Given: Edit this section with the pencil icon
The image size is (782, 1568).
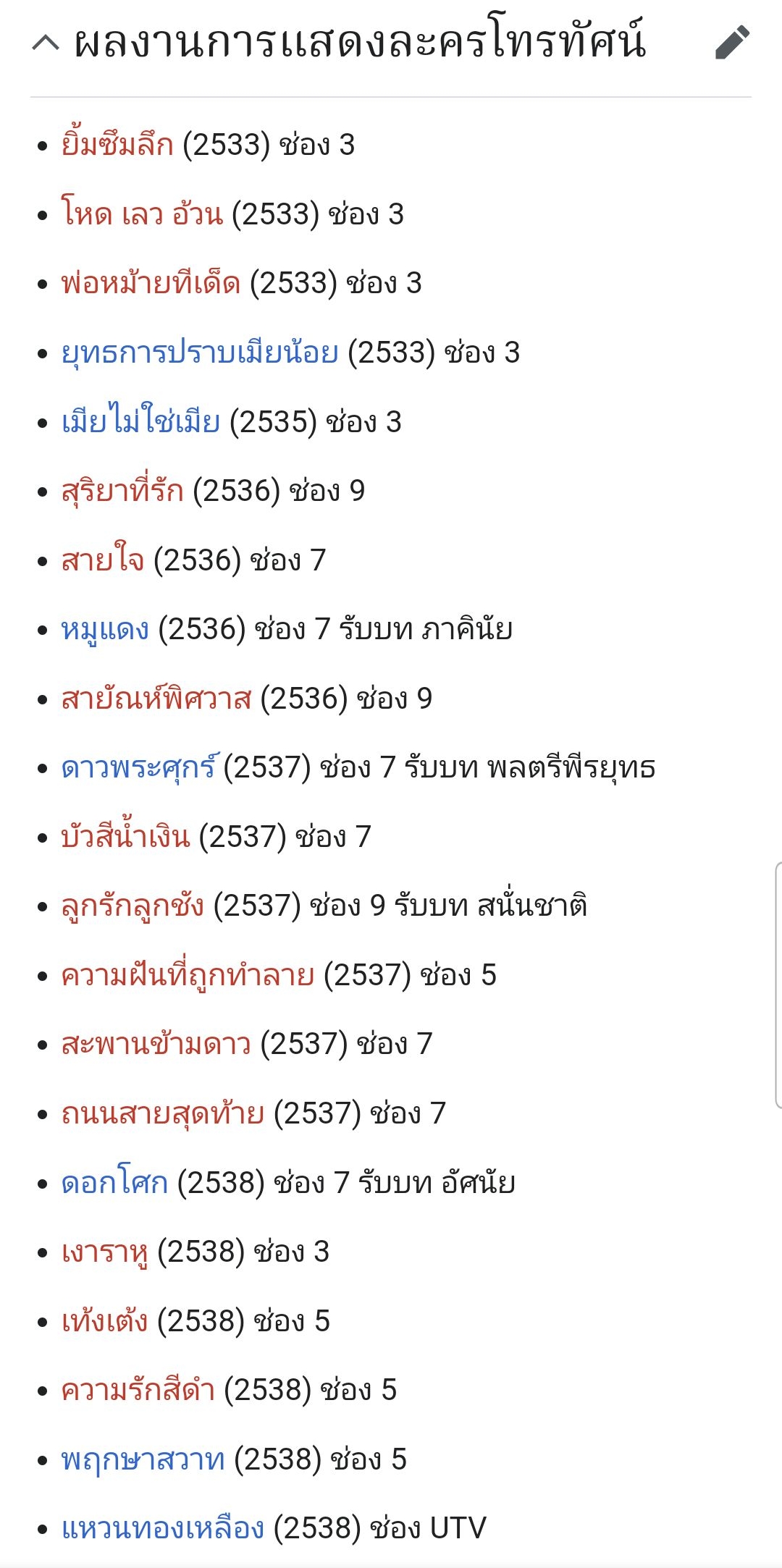Looking at the screenshot, I should pyautogui.click(x=732, y=42).
